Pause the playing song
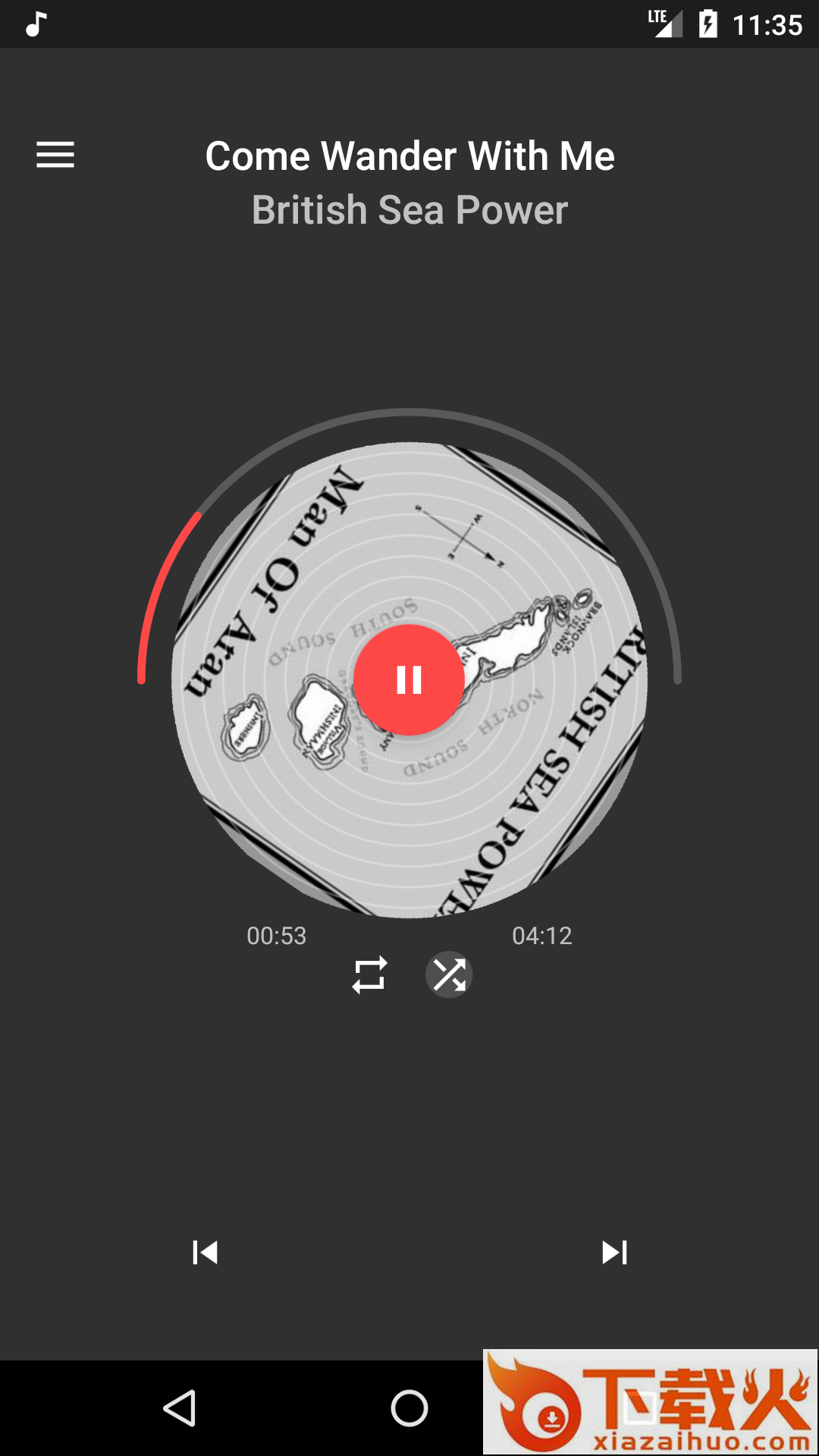Image resolution: width=819 pixels, height=1456 pixels. (x=409, y=679)
